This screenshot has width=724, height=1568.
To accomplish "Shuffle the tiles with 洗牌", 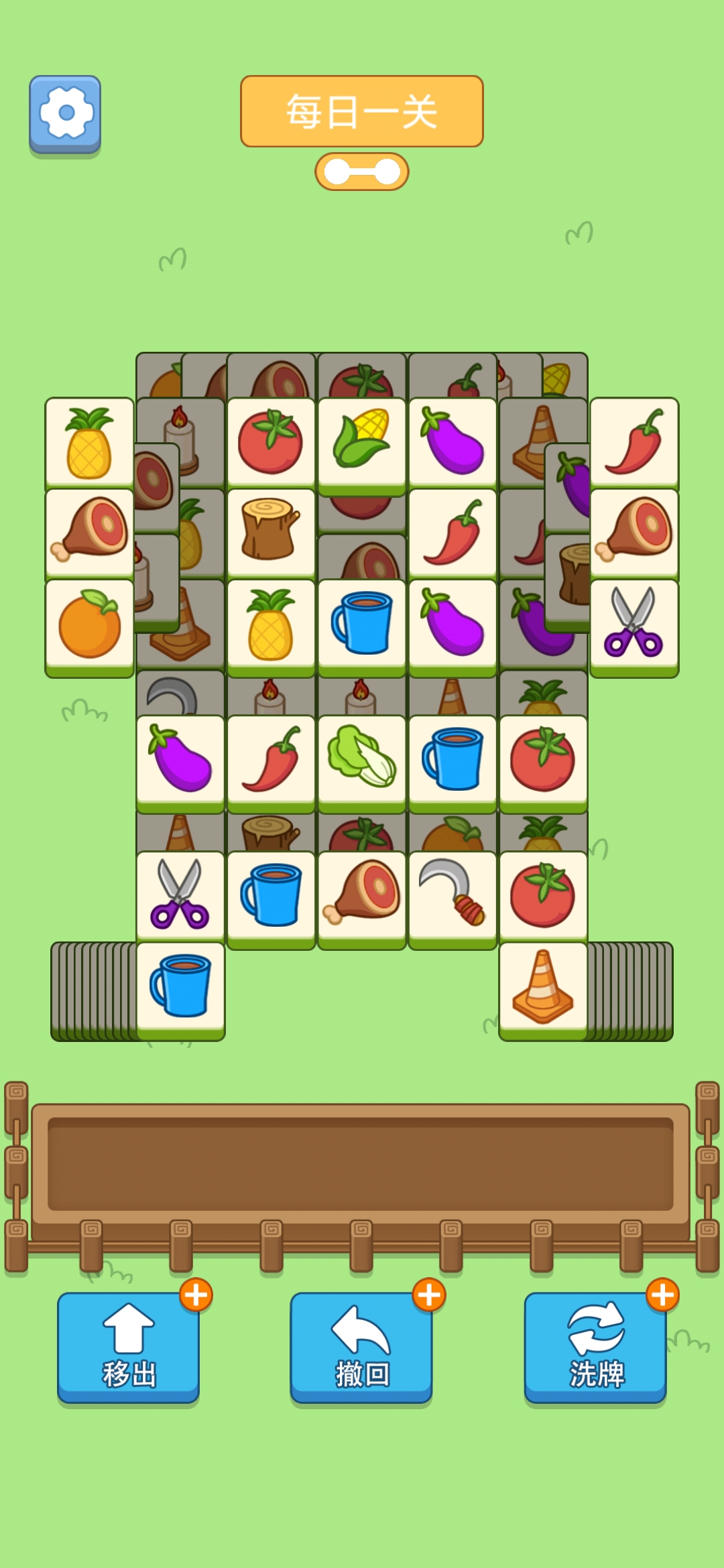I will (x=595, y=1347).
